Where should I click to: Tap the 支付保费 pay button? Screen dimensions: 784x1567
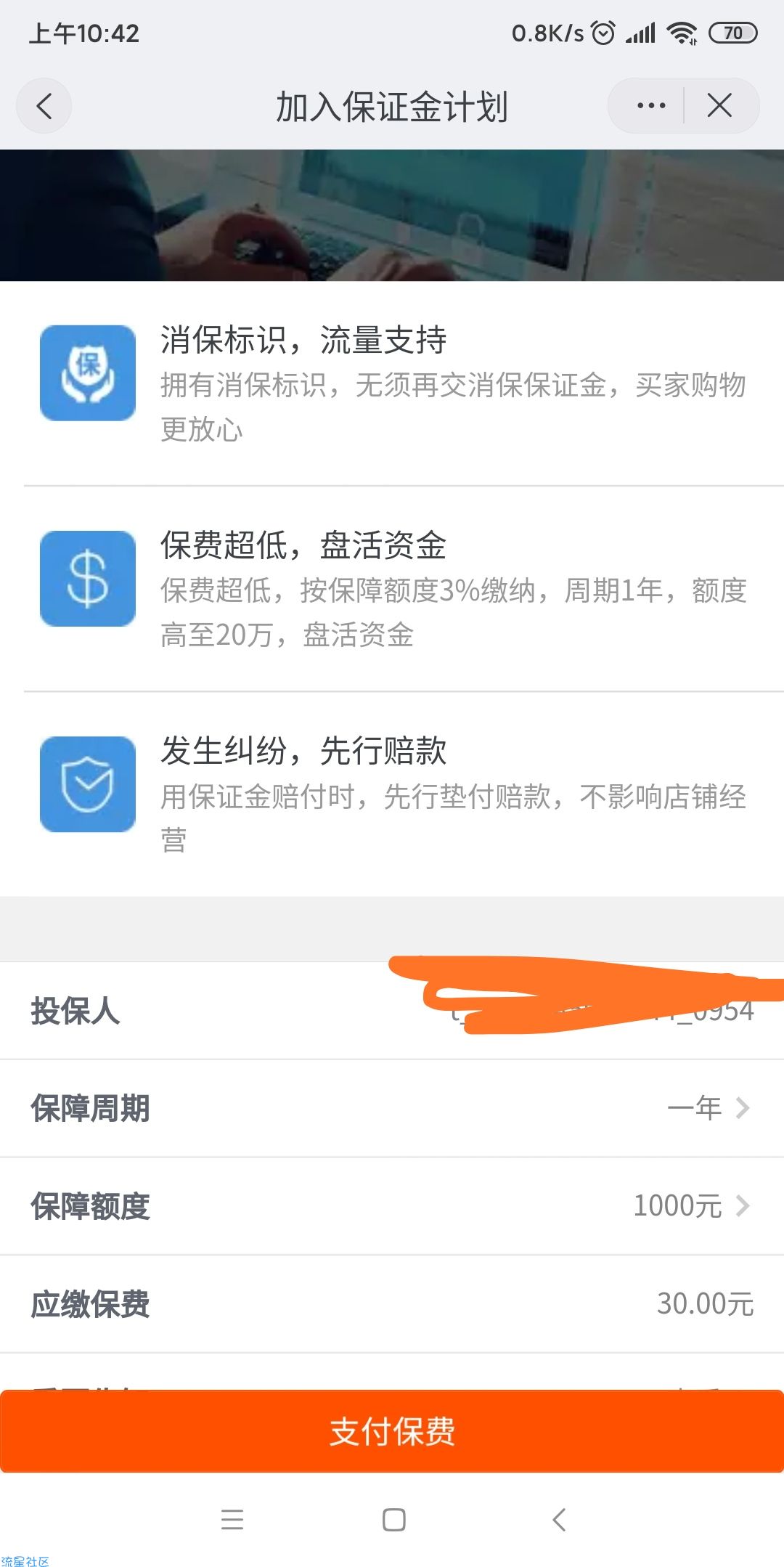[392, 1431]
